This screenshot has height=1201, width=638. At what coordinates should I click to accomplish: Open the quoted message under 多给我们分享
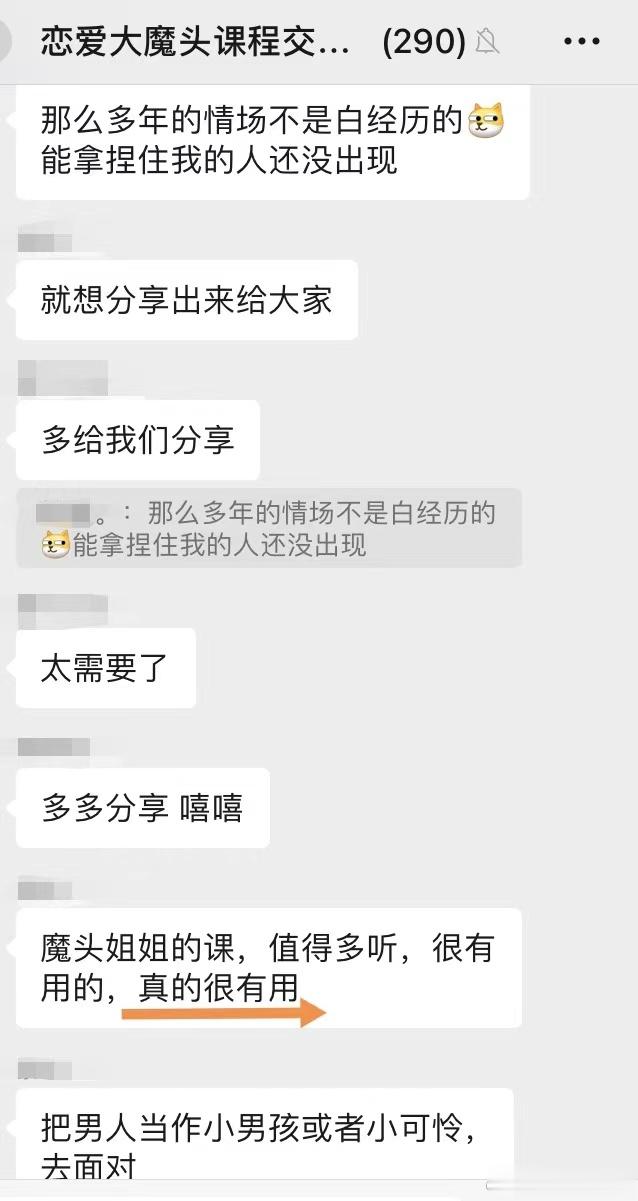269,528
